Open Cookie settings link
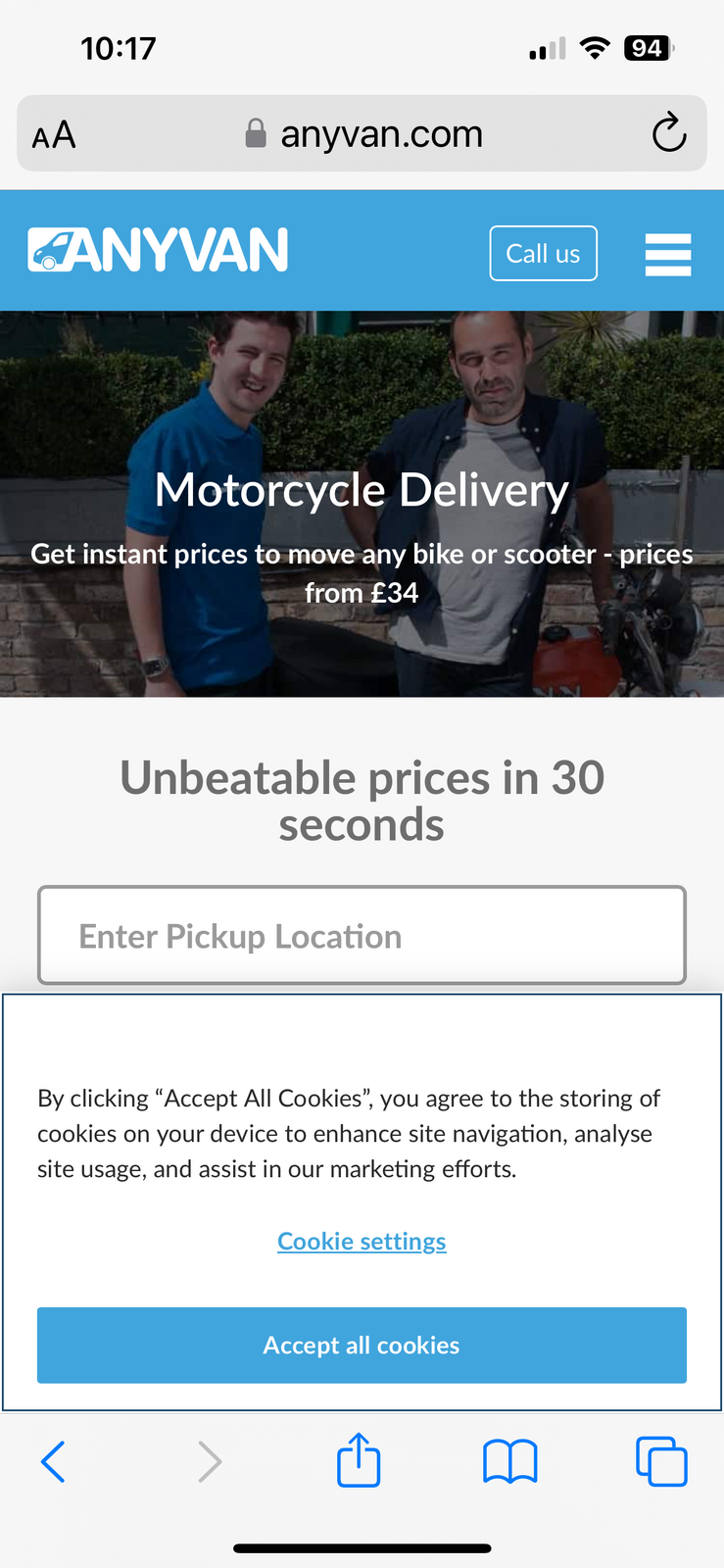The width and height of the screenshot is (724, 1568). [362, 1242]
